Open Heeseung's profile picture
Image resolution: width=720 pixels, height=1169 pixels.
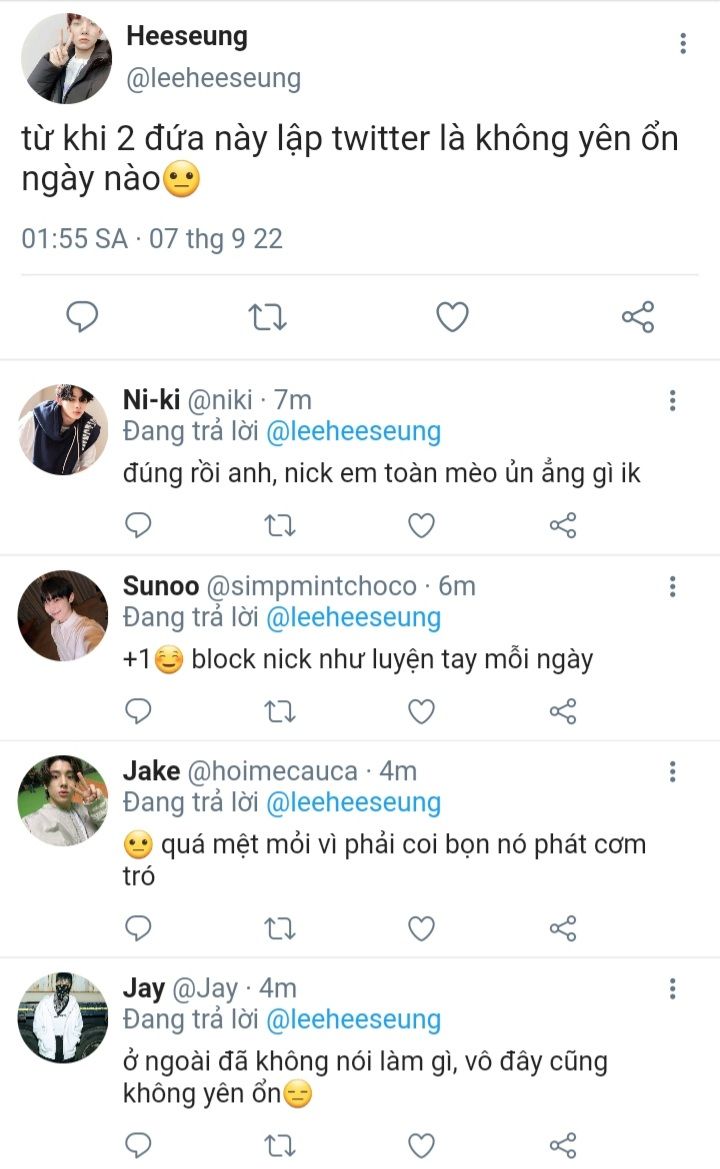[x=66, y=58]
